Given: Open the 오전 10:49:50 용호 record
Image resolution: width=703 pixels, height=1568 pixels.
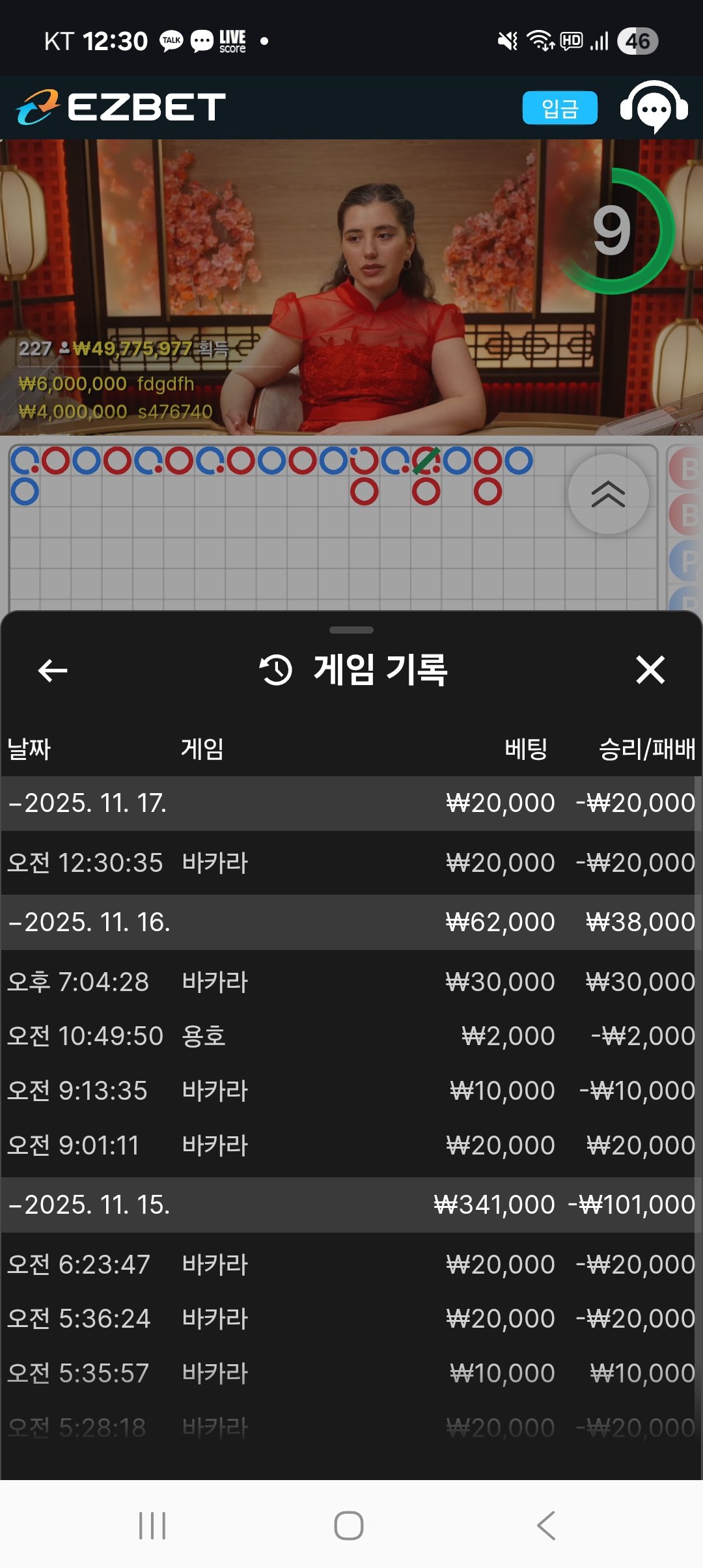Looking at the screenshot, I should click(x=351, y=1036).
